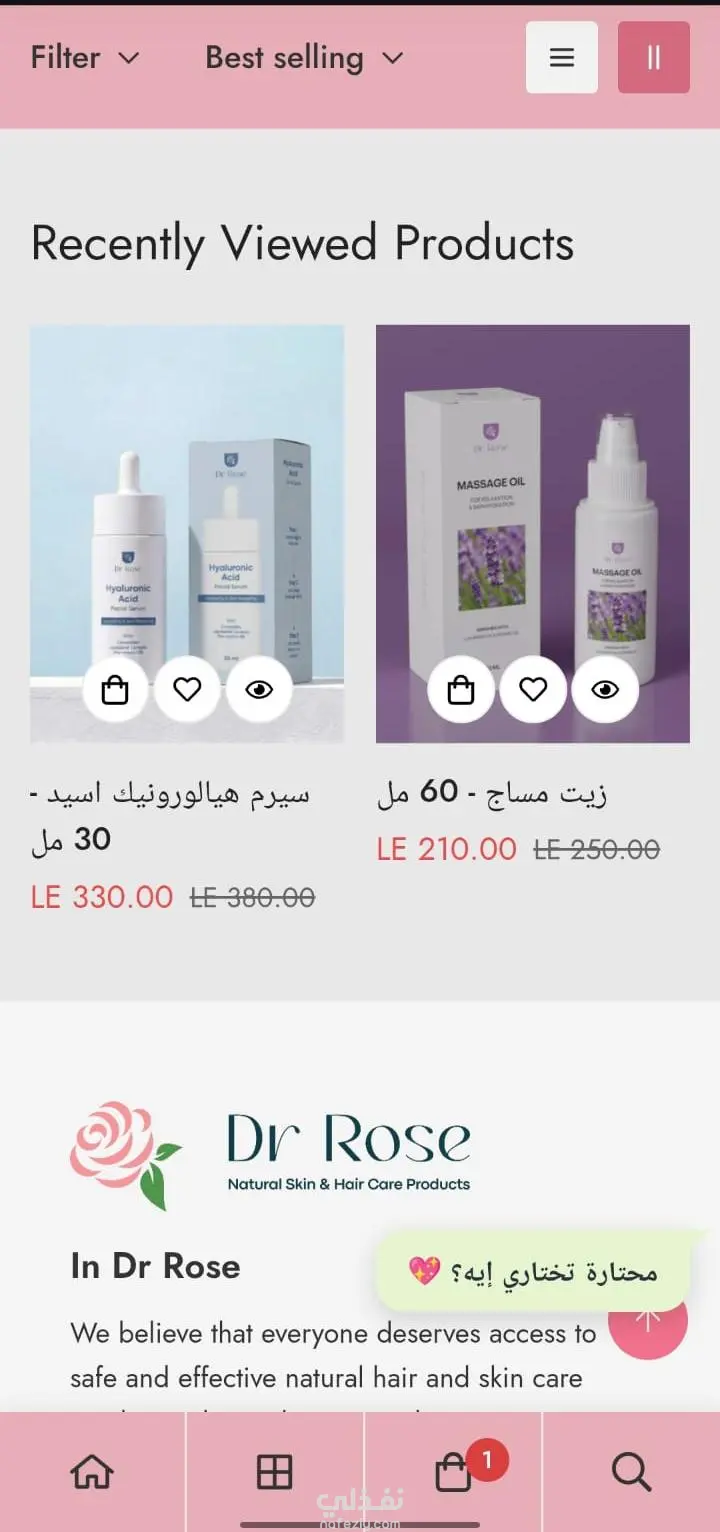Quick view the Massage Oil
Screen dimensions: 720x1532
point(605,689)
